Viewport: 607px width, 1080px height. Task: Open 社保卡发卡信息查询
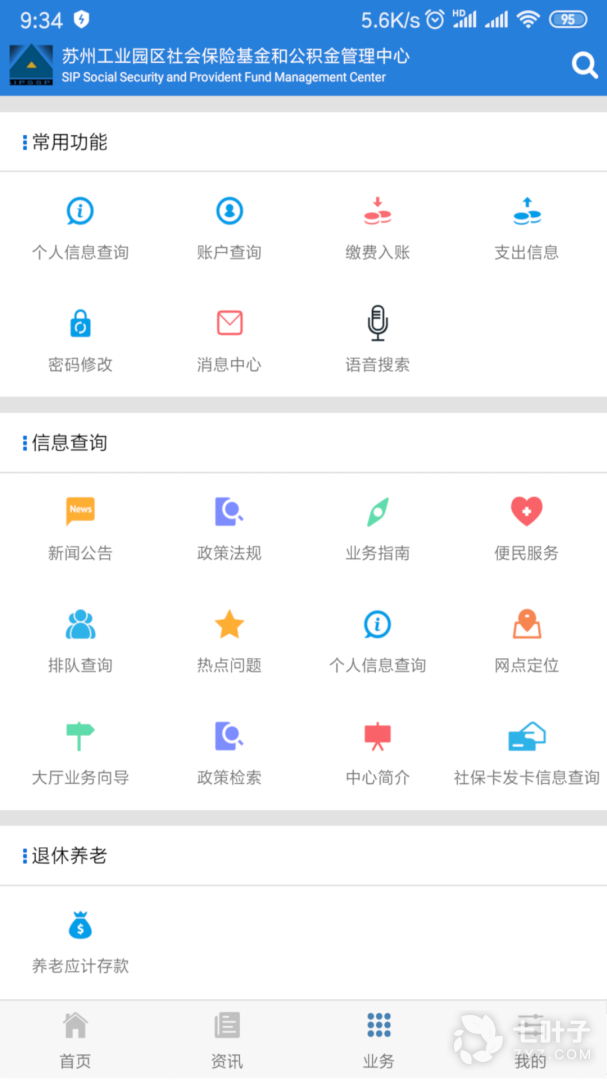pyautogui.click(x=526, y=754)
